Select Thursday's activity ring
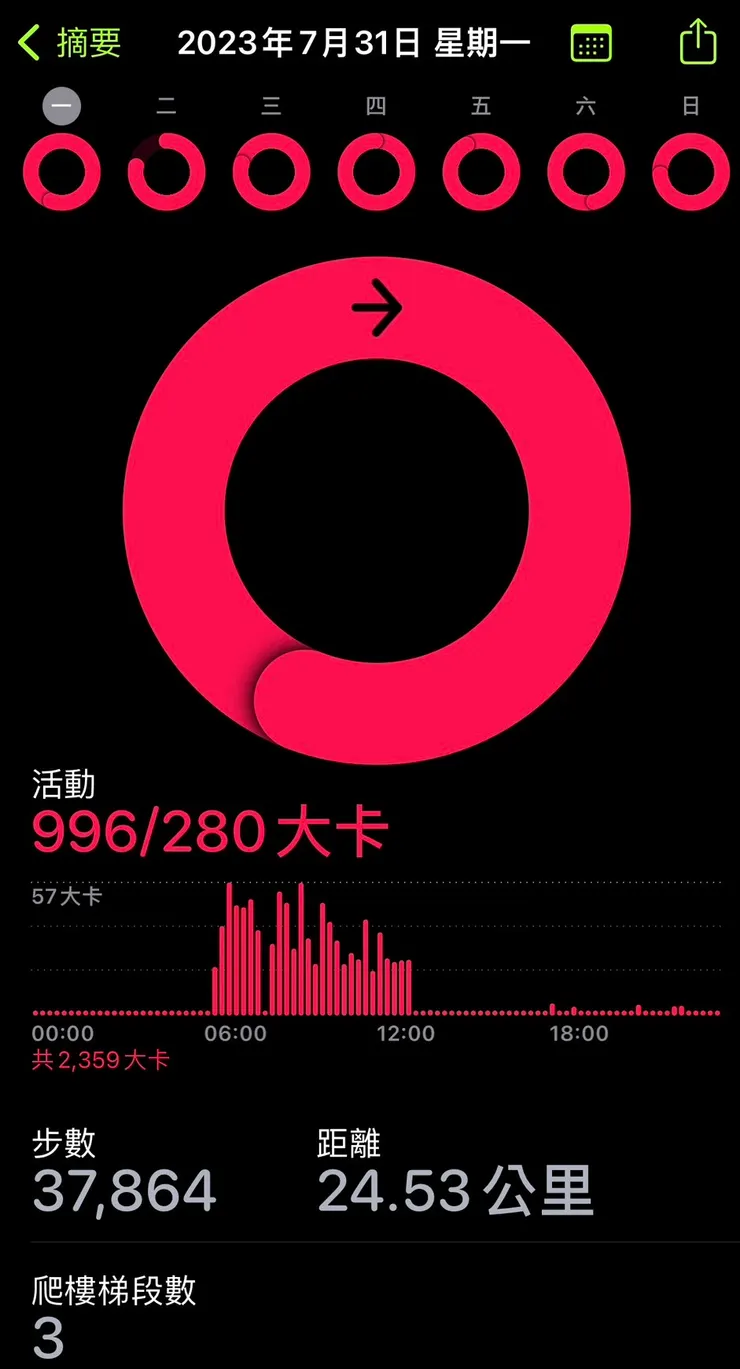The width and height of the screenshot is (740, 1369). (377, 171)
